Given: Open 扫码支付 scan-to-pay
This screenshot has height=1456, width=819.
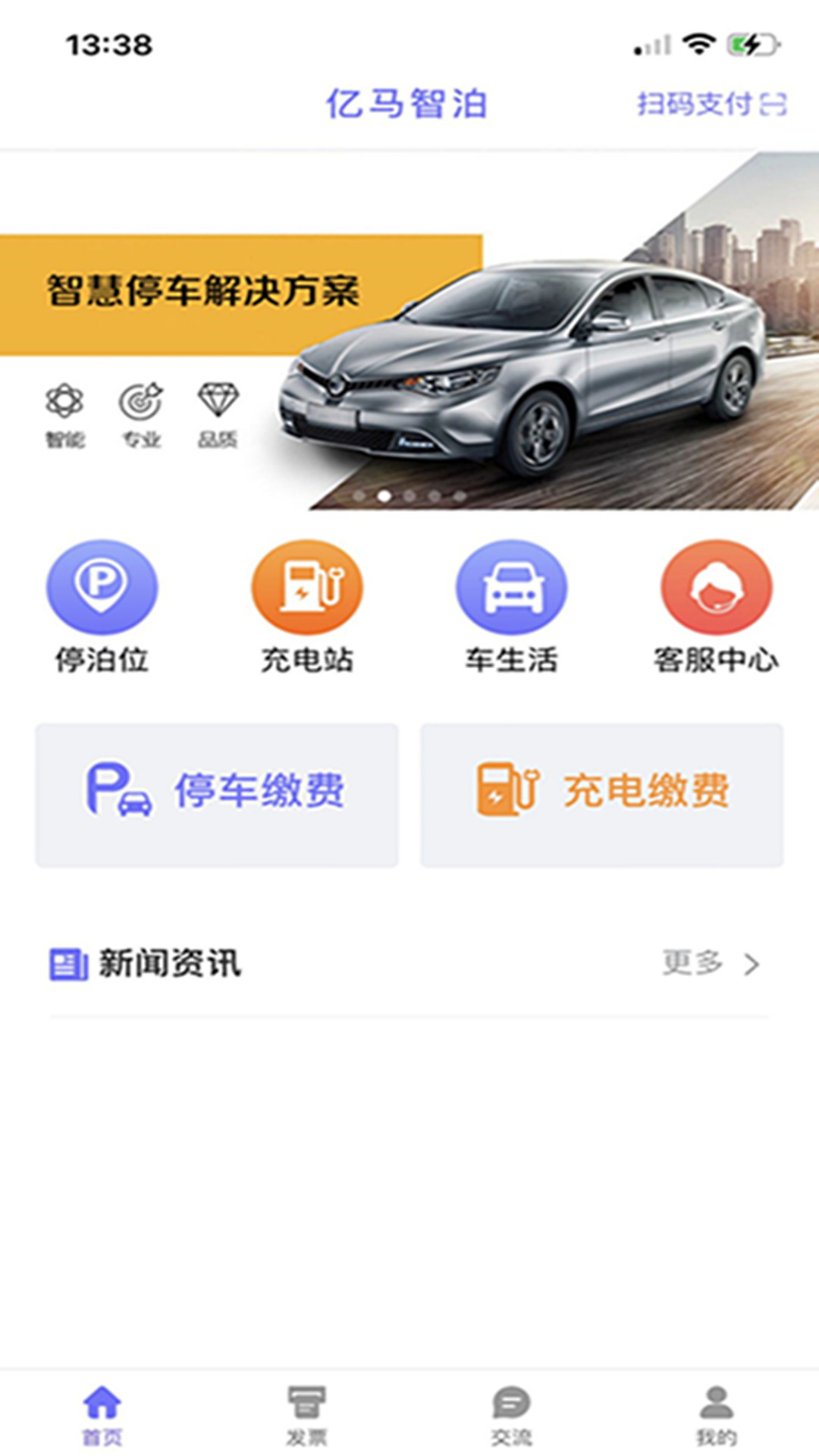Looking at the screenshot, I should (711, 104).
